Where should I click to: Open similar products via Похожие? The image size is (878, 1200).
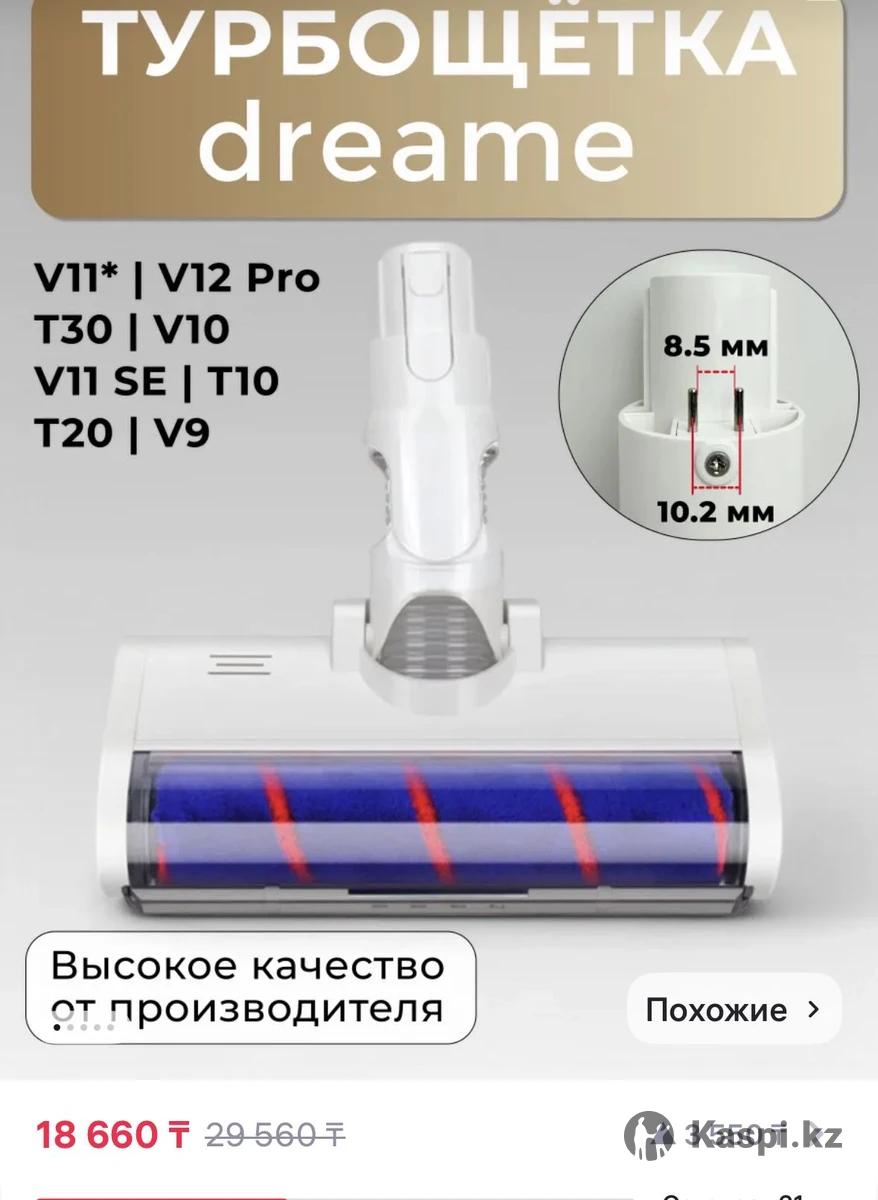pos(733,1009)
